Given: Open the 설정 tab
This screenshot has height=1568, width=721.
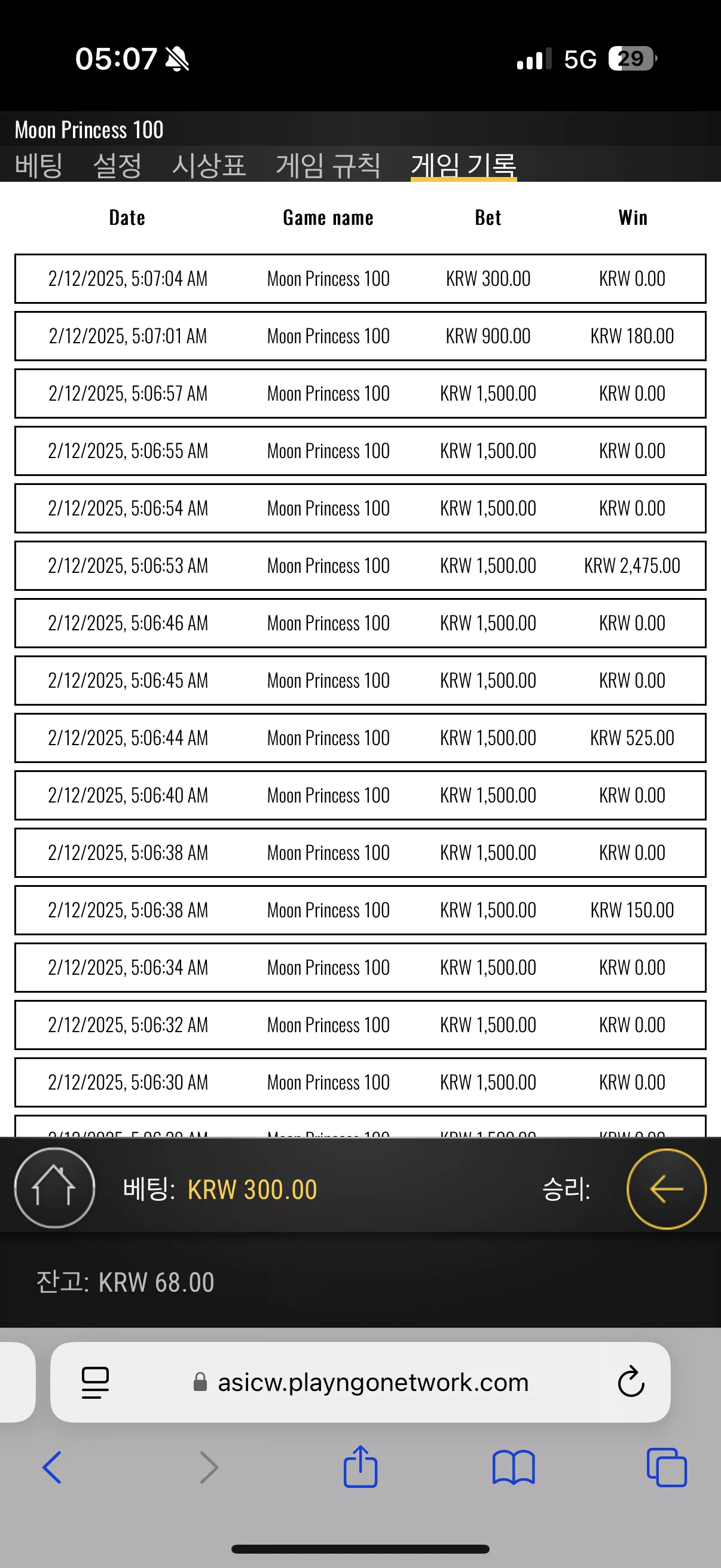Looking at the screenshot, I should 117,165.
